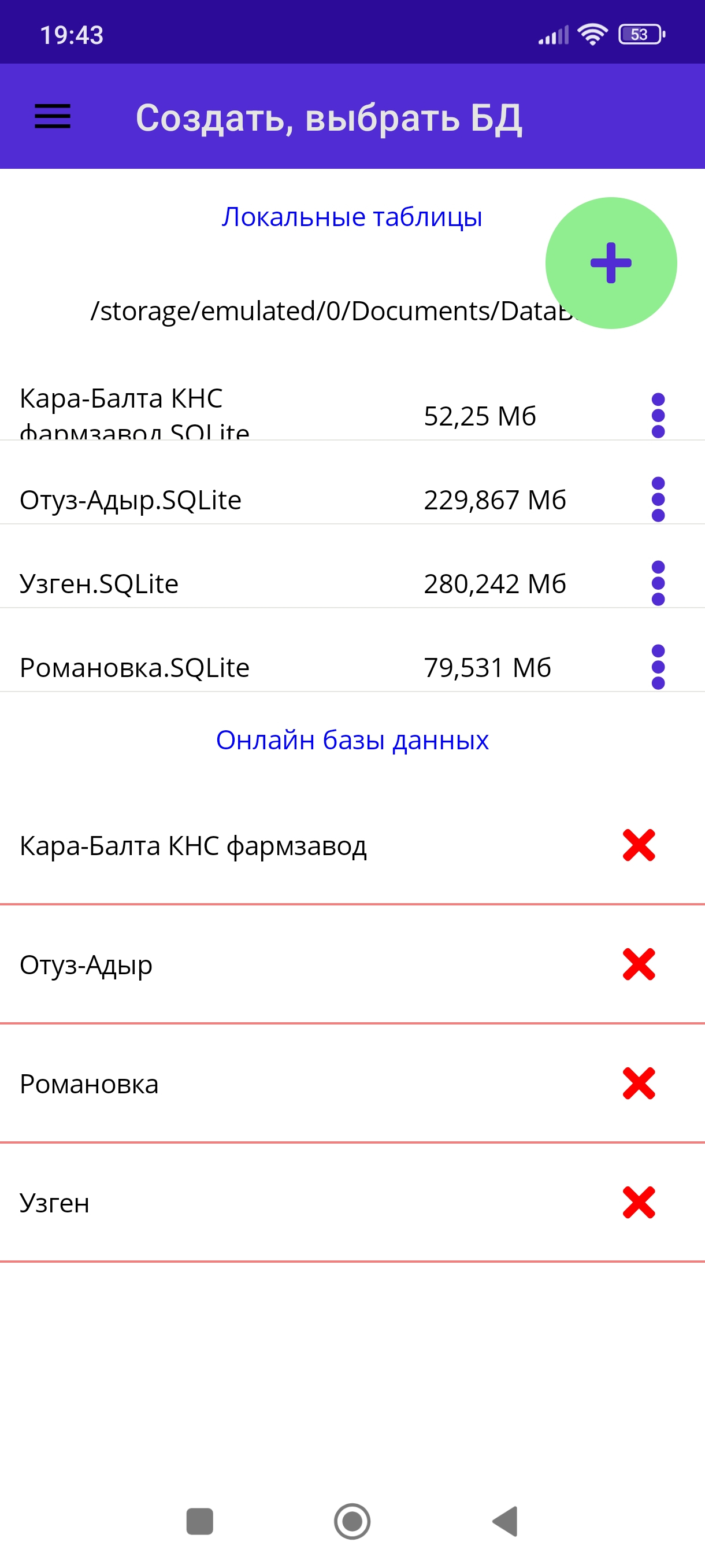Create a new database with plus button

(x=611, y=263)
